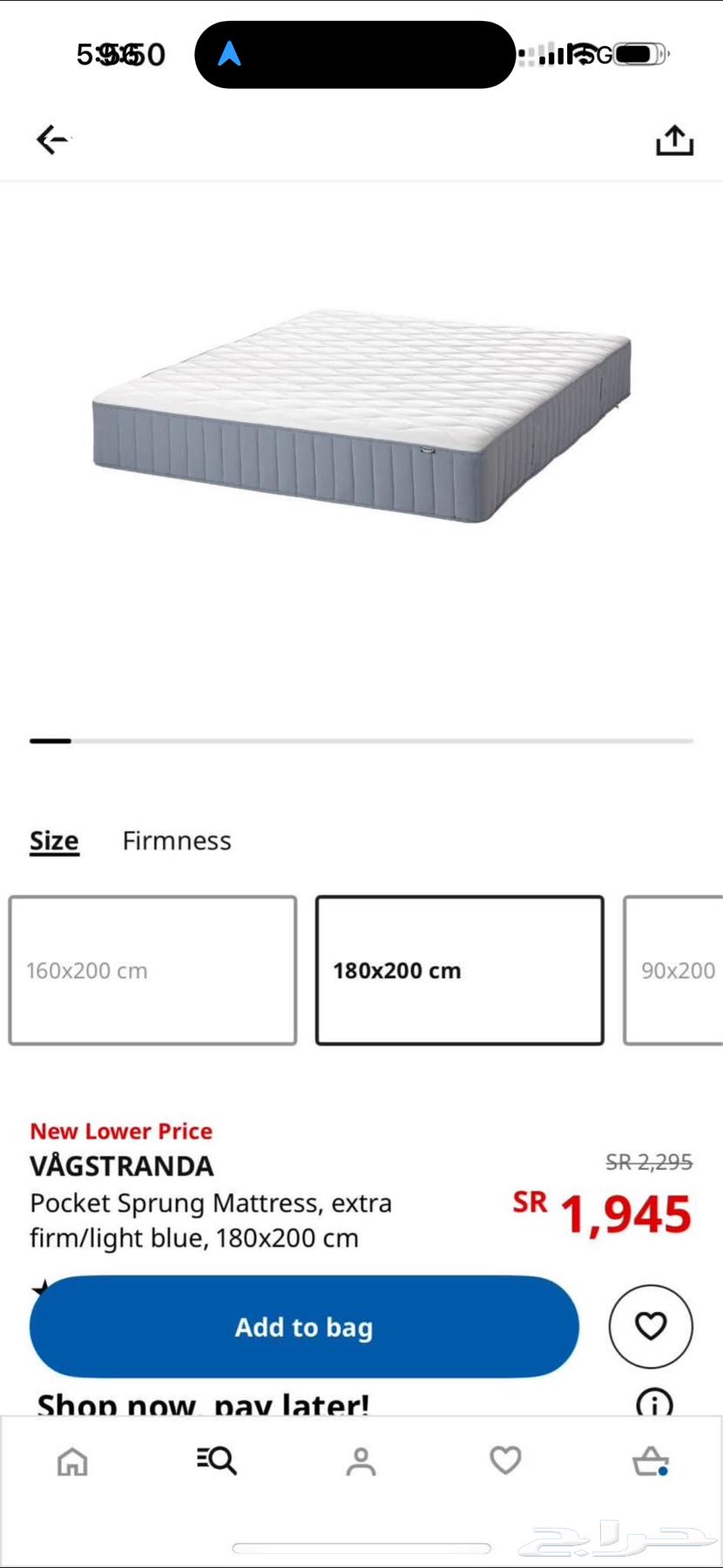
Task: Choose the 160x200 cm size option
Action: pos(152,970)
